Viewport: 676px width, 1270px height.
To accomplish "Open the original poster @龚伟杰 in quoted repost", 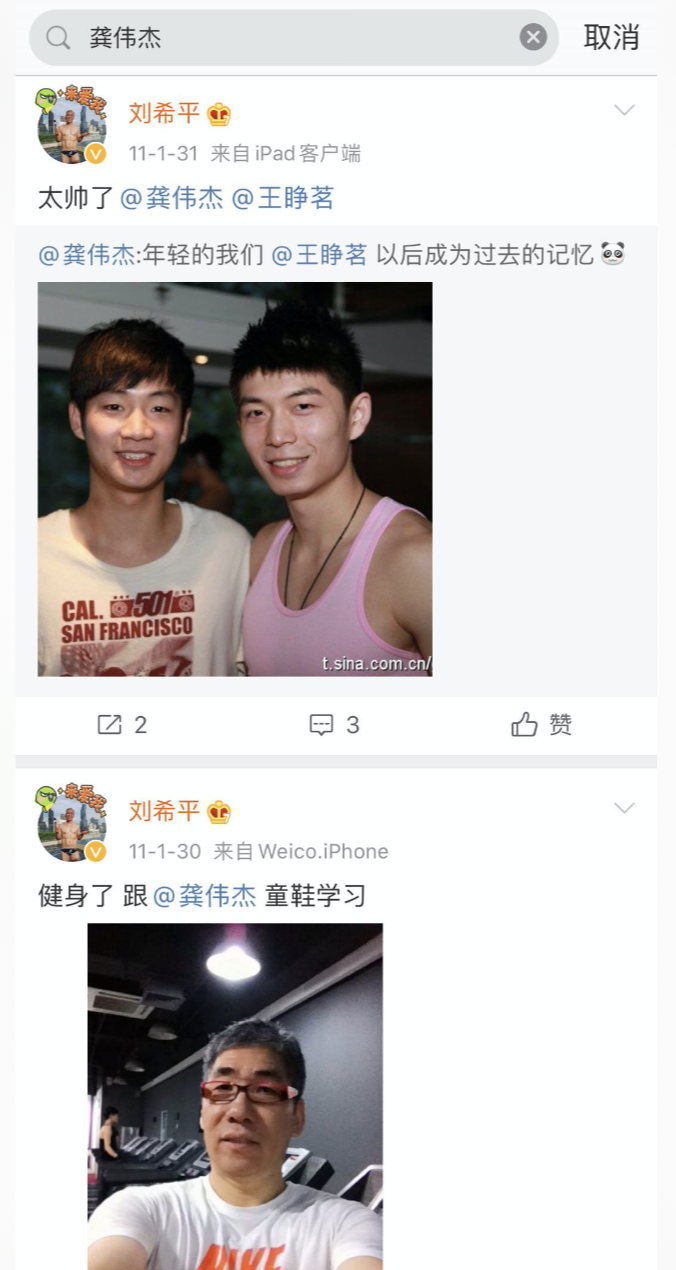I will click(86, 254).
